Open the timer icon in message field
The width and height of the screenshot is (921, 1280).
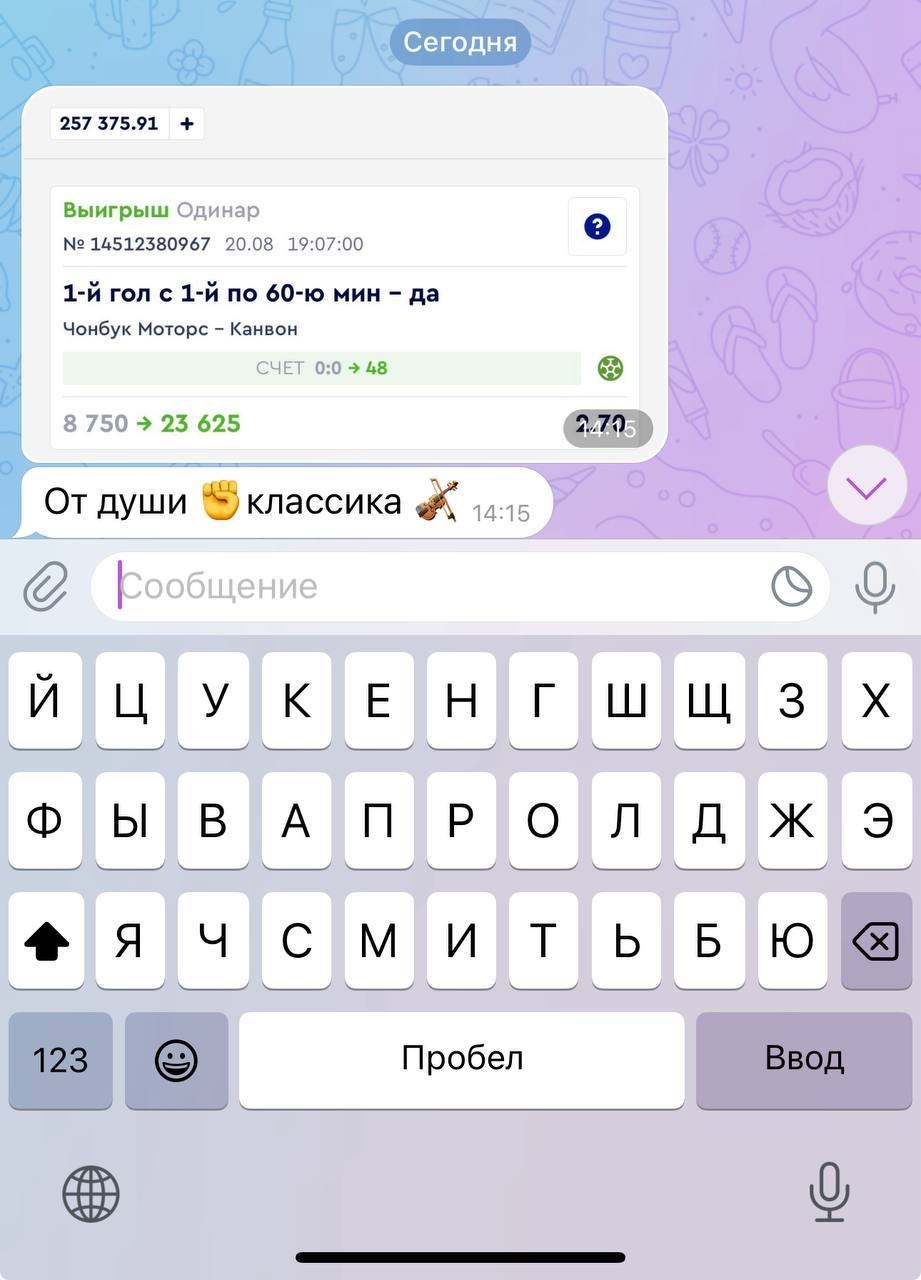(x=790, y=586)
